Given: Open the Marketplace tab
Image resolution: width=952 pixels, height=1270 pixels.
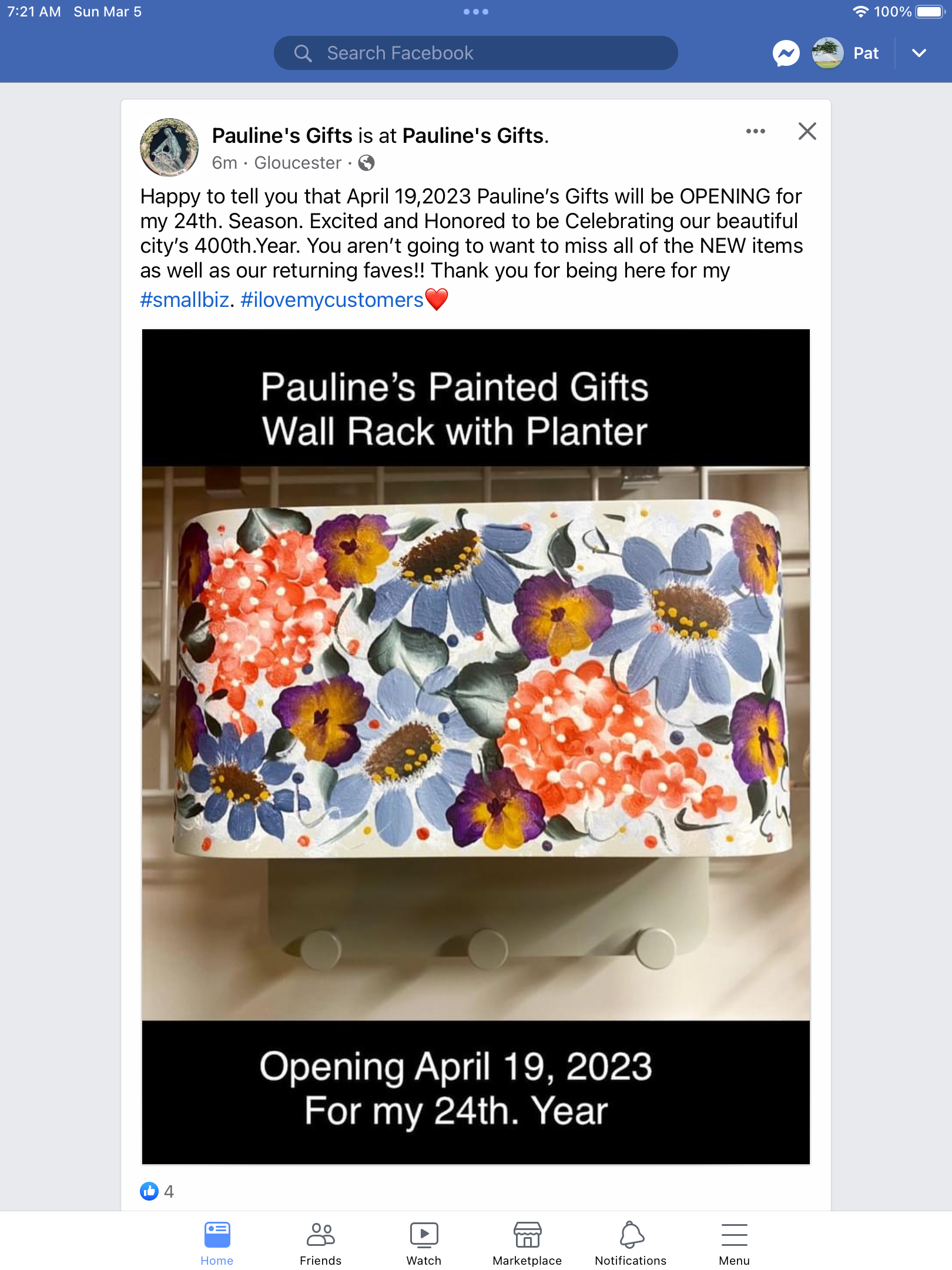Looking at the screenshot, I should tap(527, 1243).
